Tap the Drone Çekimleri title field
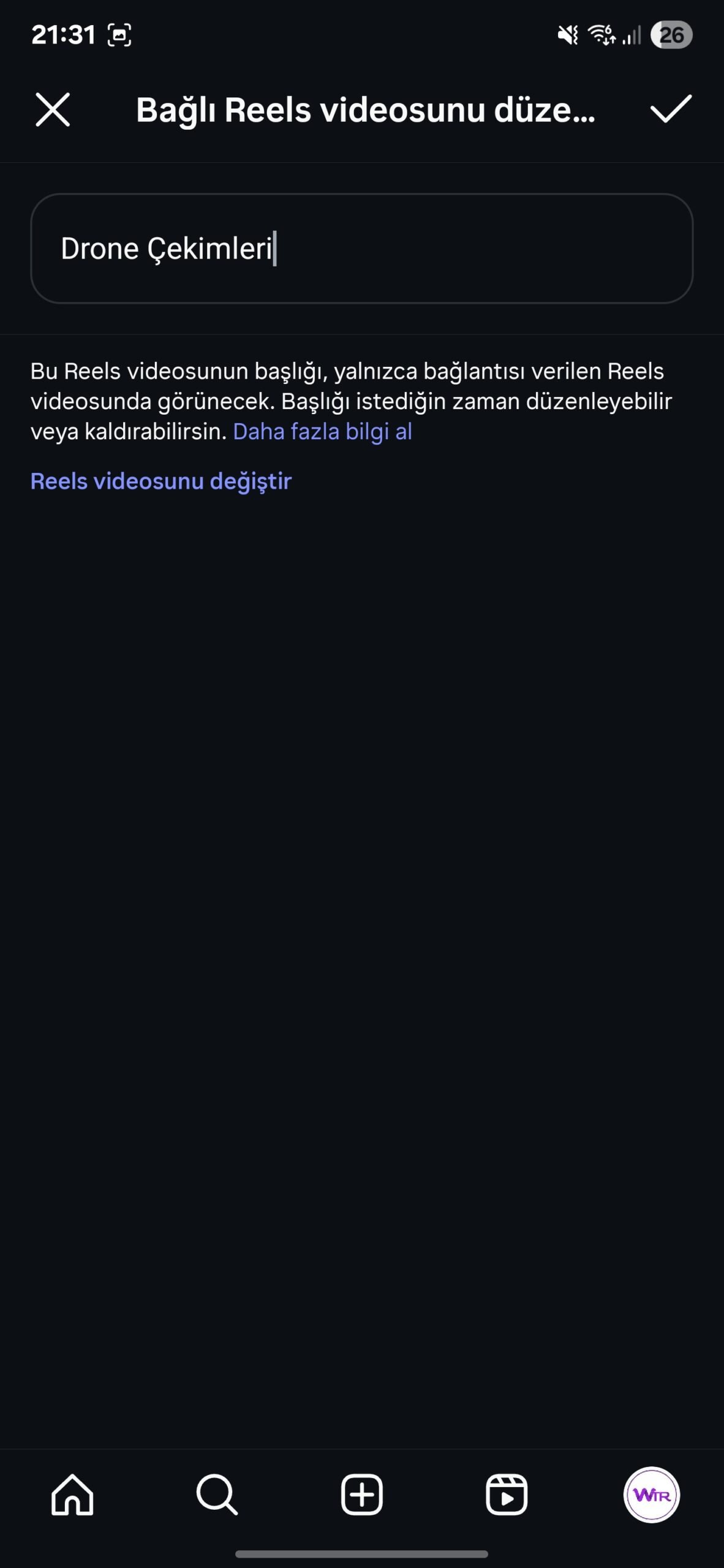 (362, 248)
